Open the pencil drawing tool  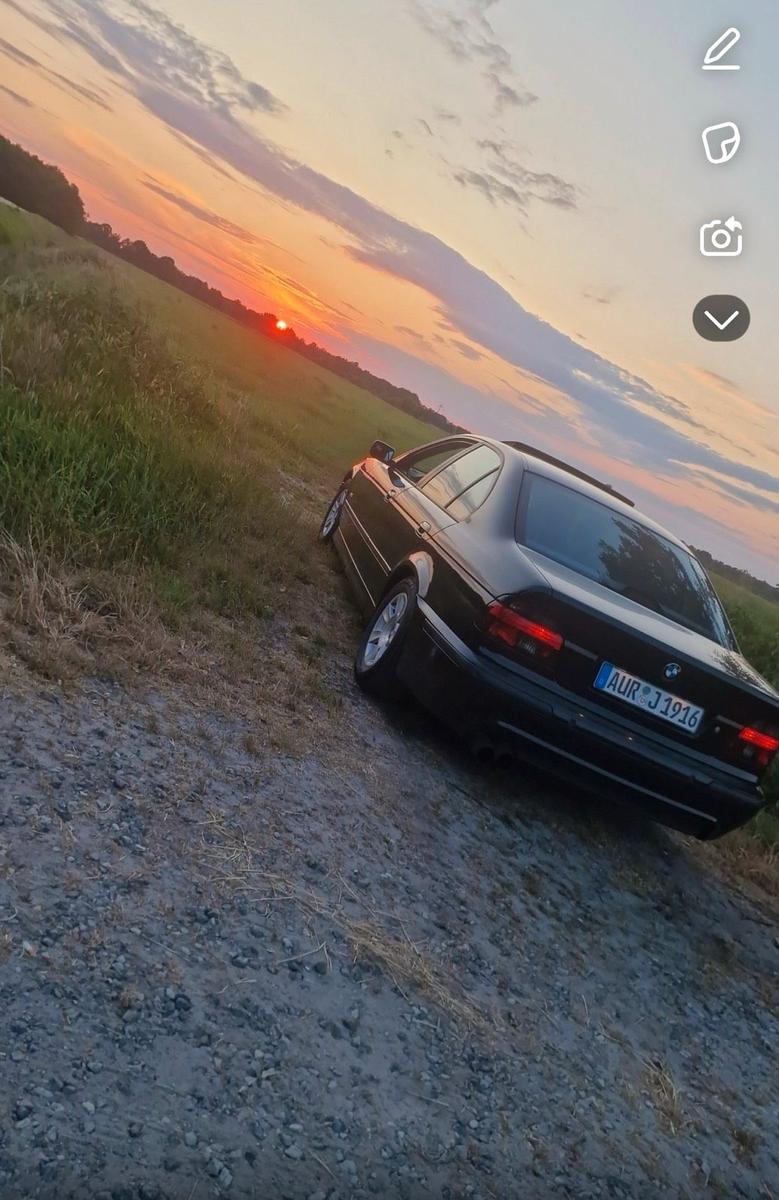coord(721,49)
